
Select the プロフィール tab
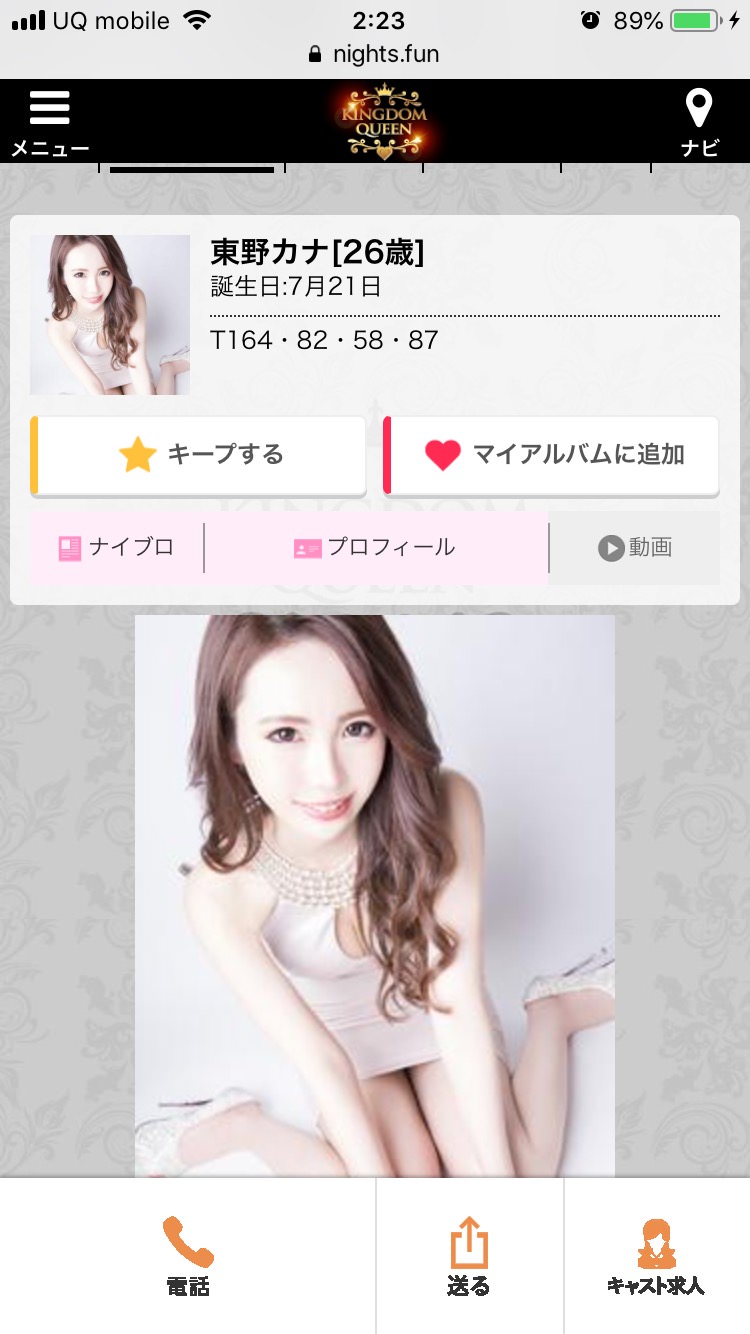click(376, 548)
